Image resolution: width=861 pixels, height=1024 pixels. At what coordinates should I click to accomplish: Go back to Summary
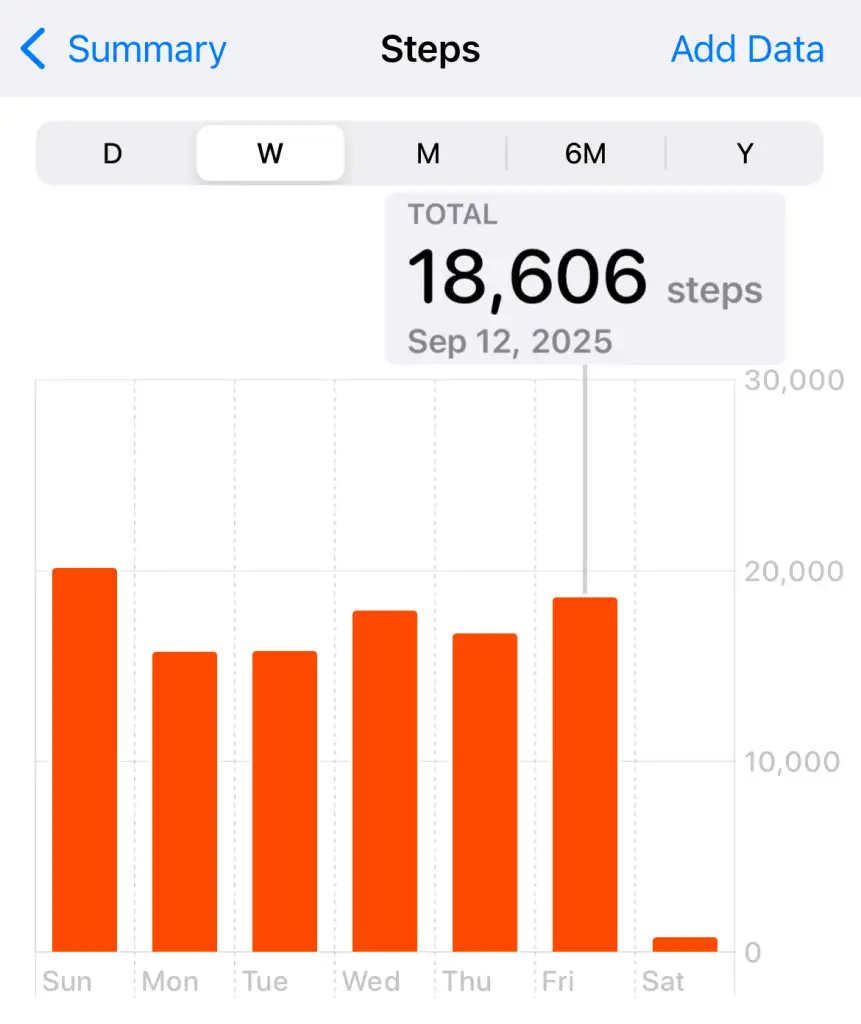pyautogui.click(x=125, y=49)
